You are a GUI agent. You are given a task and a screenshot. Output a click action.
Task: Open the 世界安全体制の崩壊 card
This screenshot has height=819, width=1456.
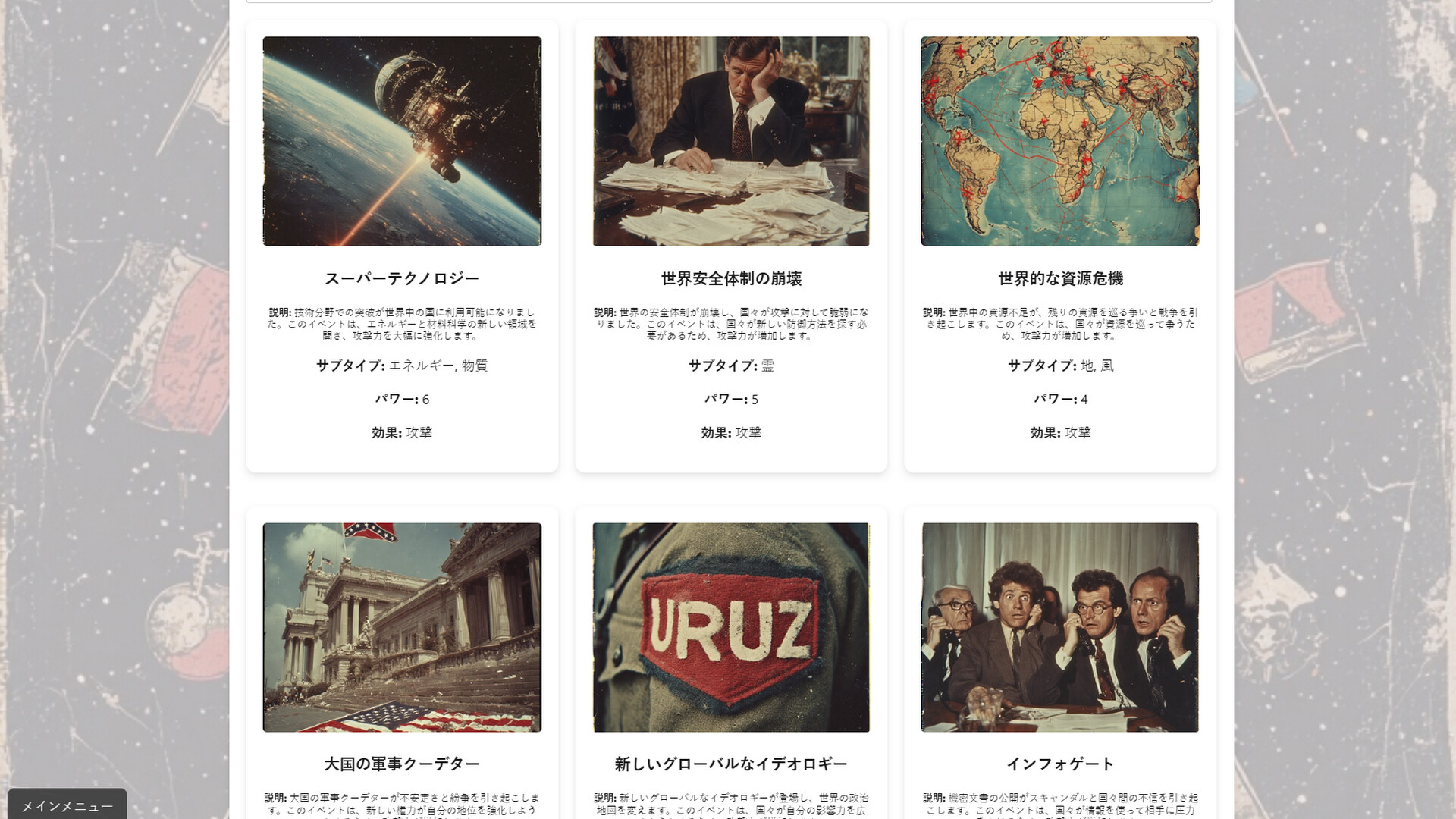731,246
